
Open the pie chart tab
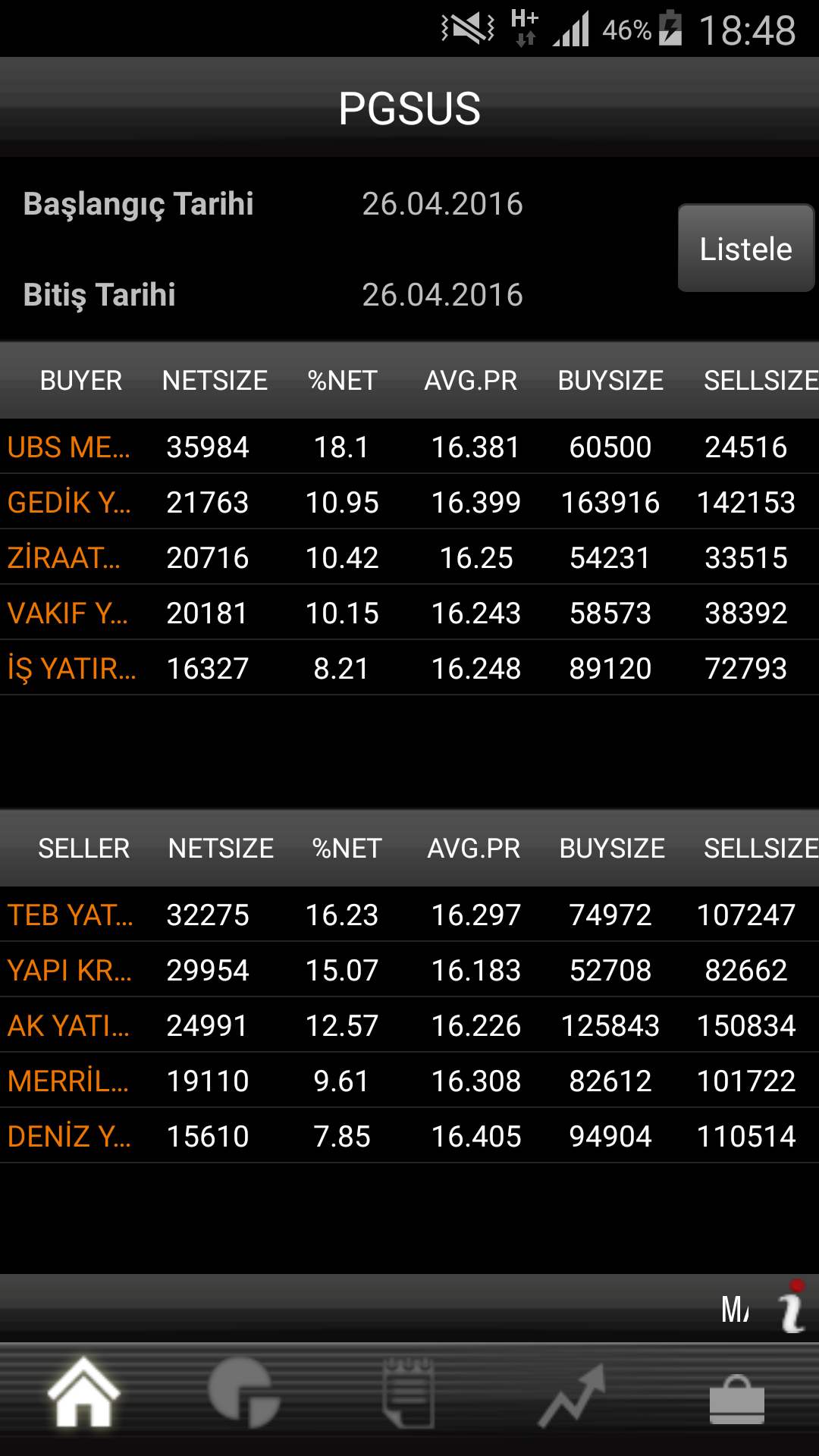pyautogui.click(x=244, y=1392)
